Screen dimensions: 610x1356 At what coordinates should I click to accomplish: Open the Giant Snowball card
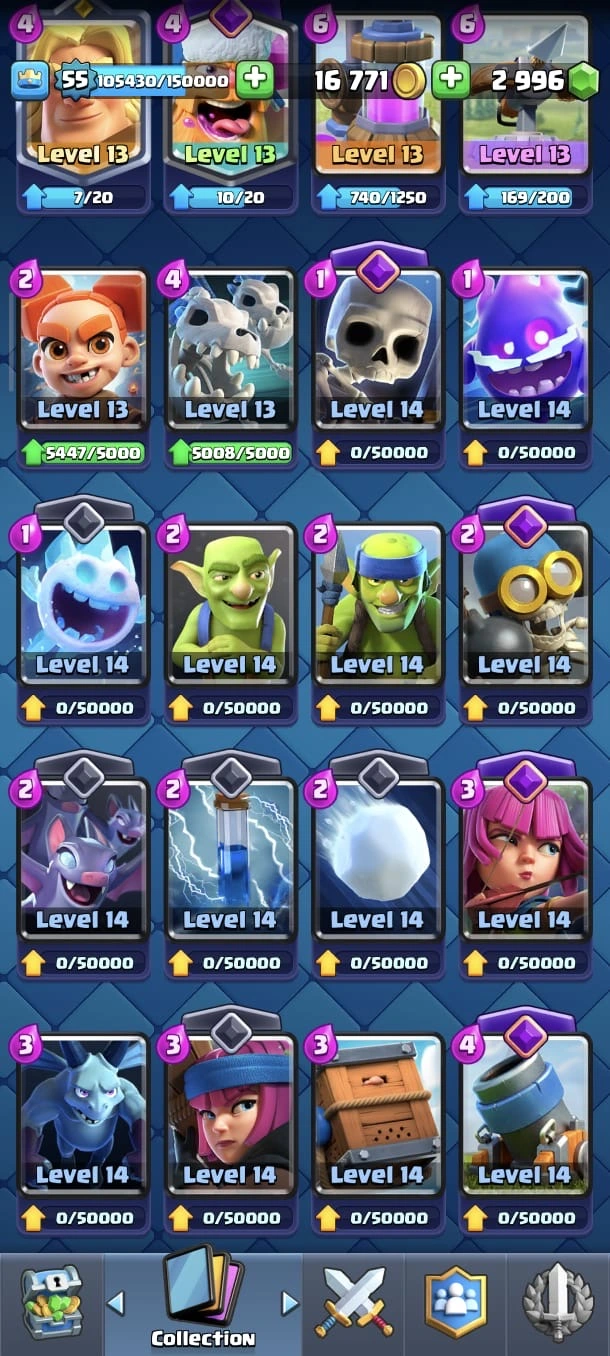click(377, 860)
